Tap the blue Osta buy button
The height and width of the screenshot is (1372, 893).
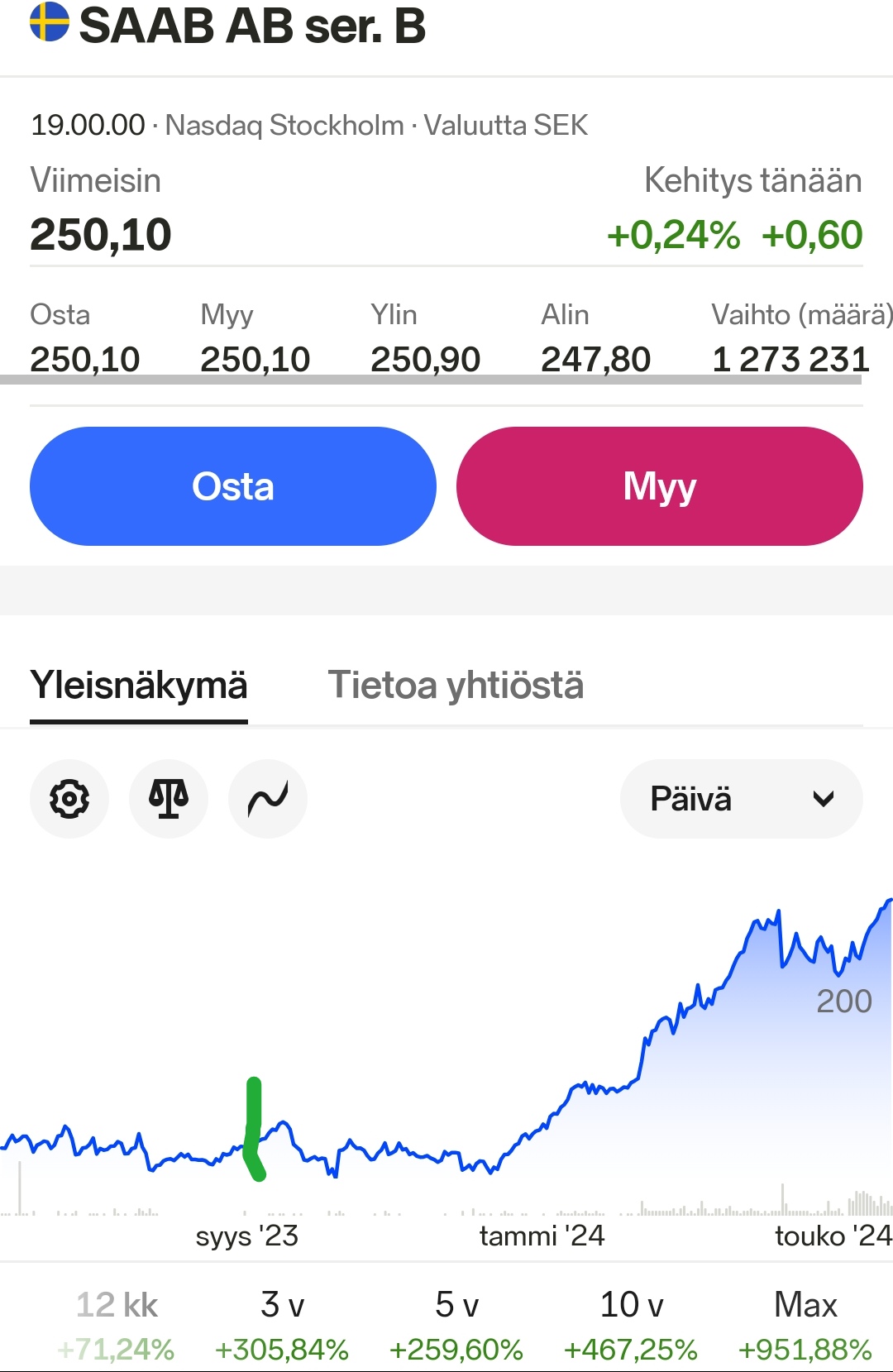click(x=232, y=486)
